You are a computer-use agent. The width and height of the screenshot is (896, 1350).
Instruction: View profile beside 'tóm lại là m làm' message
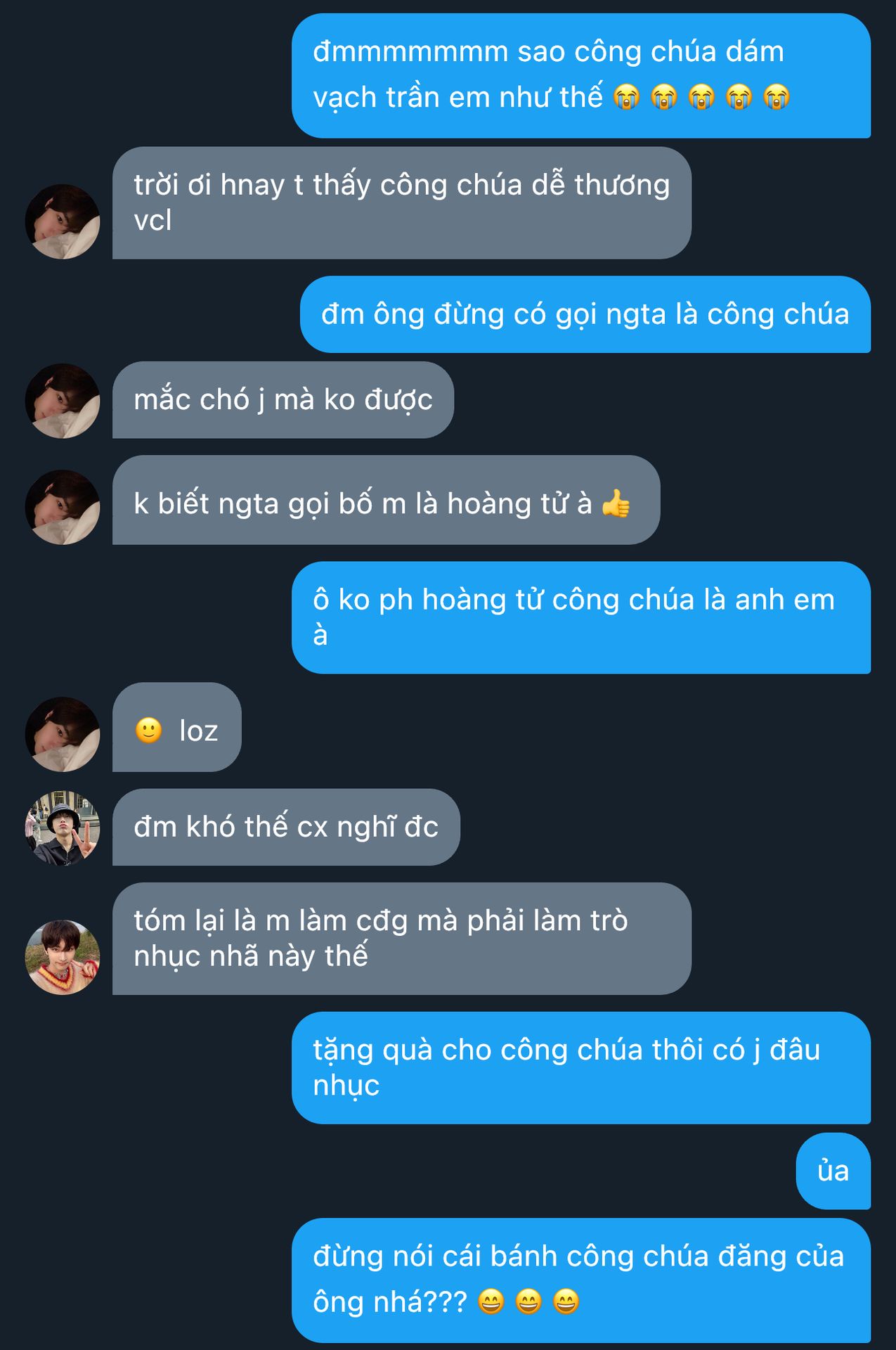[63, 957]
